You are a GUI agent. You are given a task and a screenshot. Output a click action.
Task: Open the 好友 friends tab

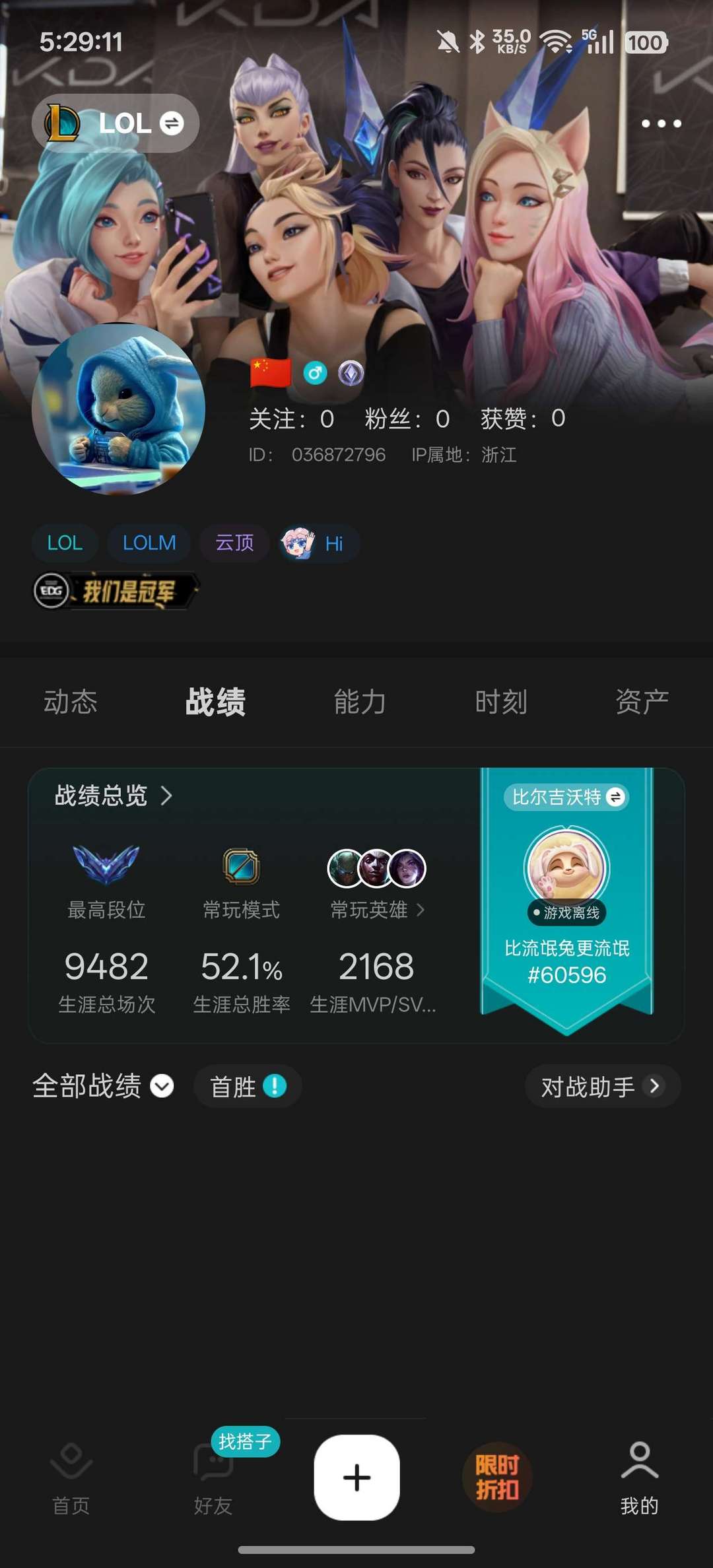tap(213, 1479)
